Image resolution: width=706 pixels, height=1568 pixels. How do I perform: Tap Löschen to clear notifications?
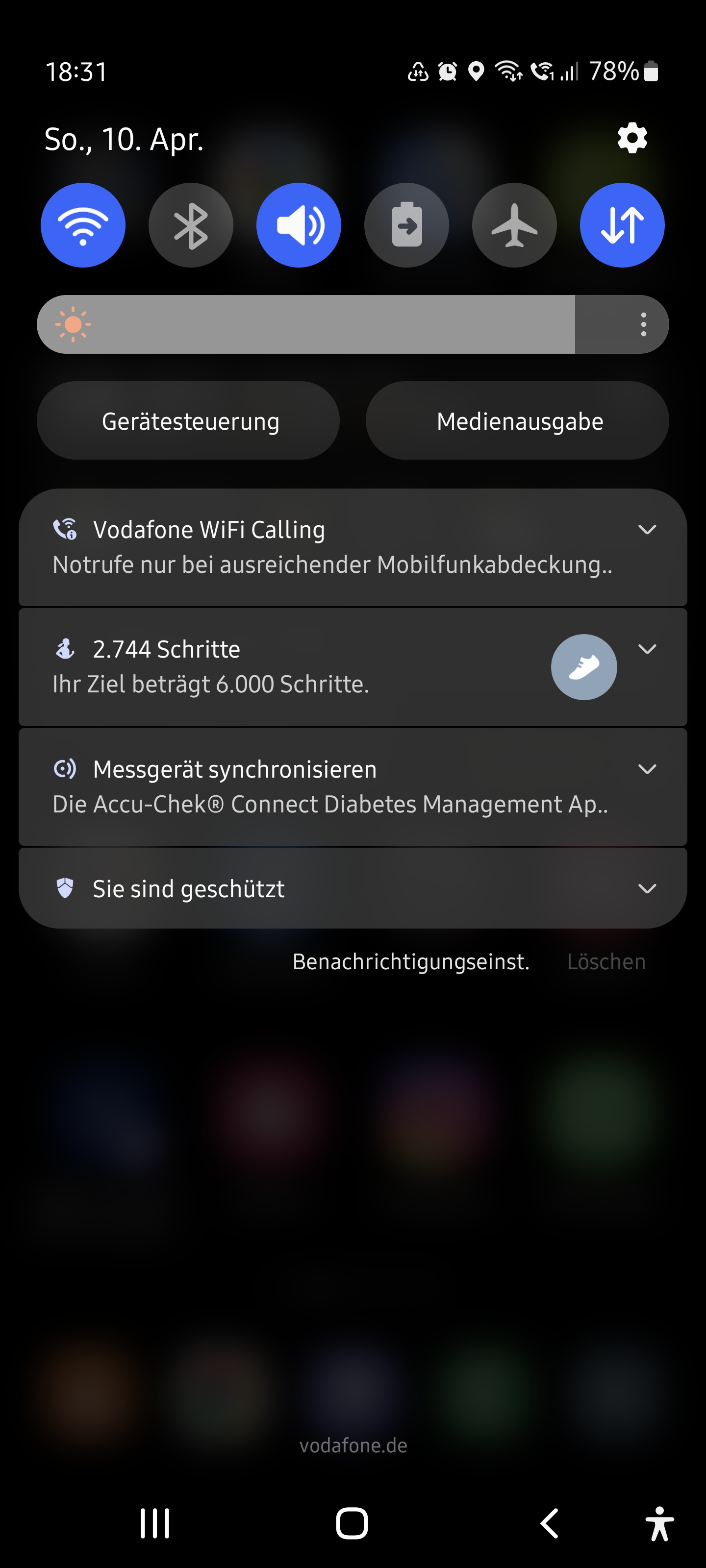click(606, 962)
